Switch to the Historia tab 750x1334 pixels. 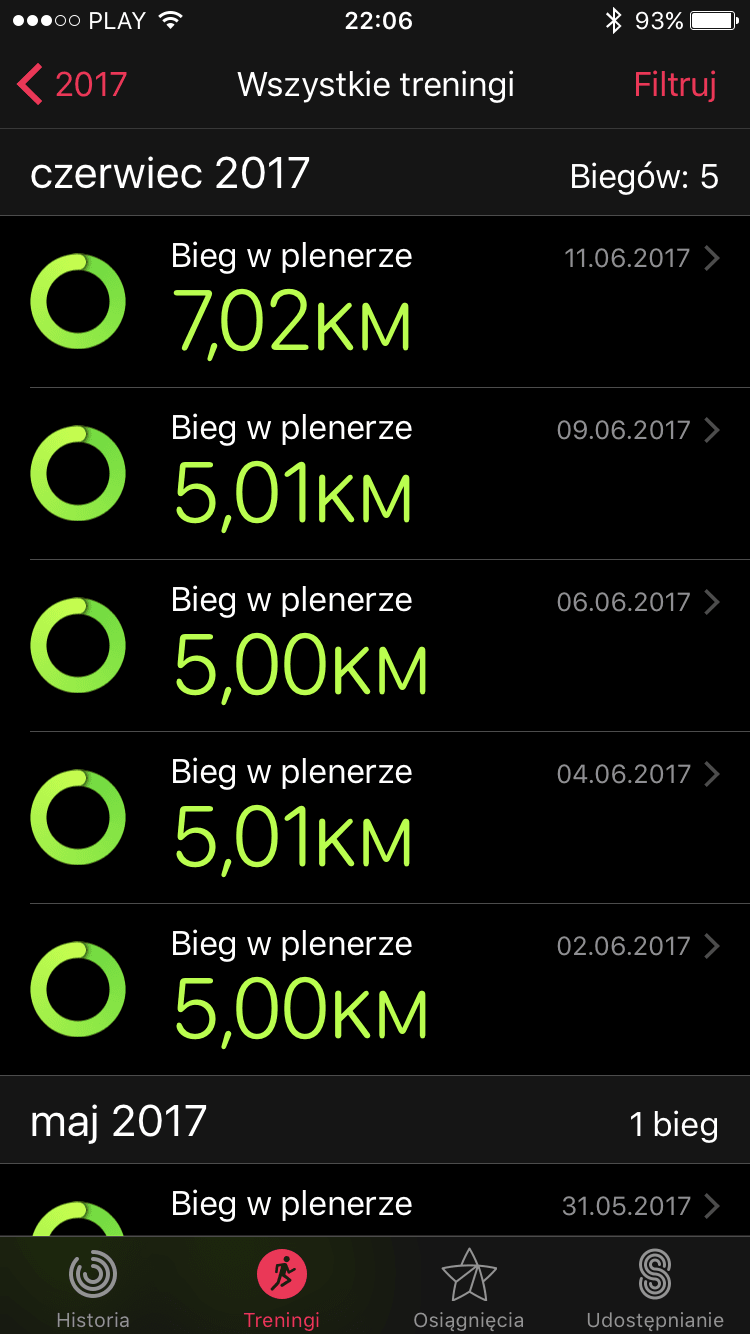(93, 1287)
